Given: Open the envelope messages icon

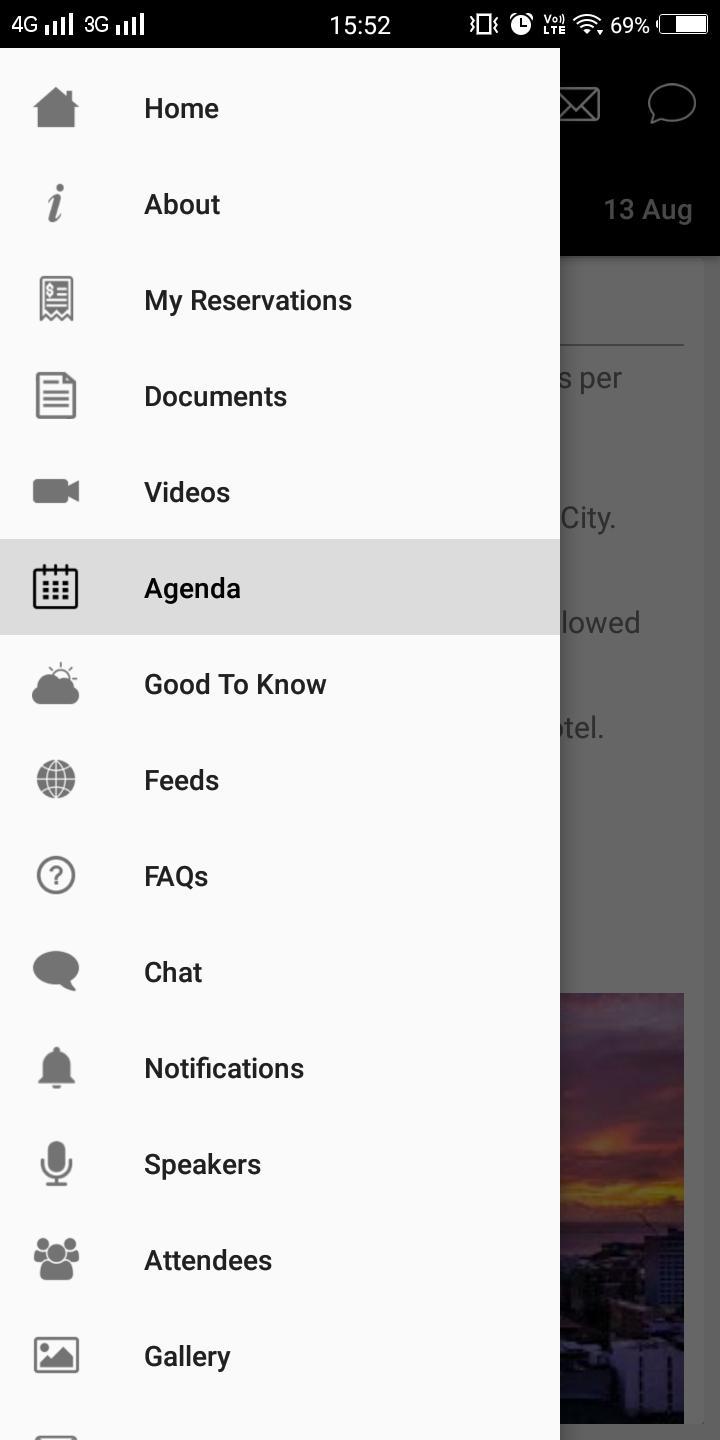Looking at the screenshot, I should point(581,104).
